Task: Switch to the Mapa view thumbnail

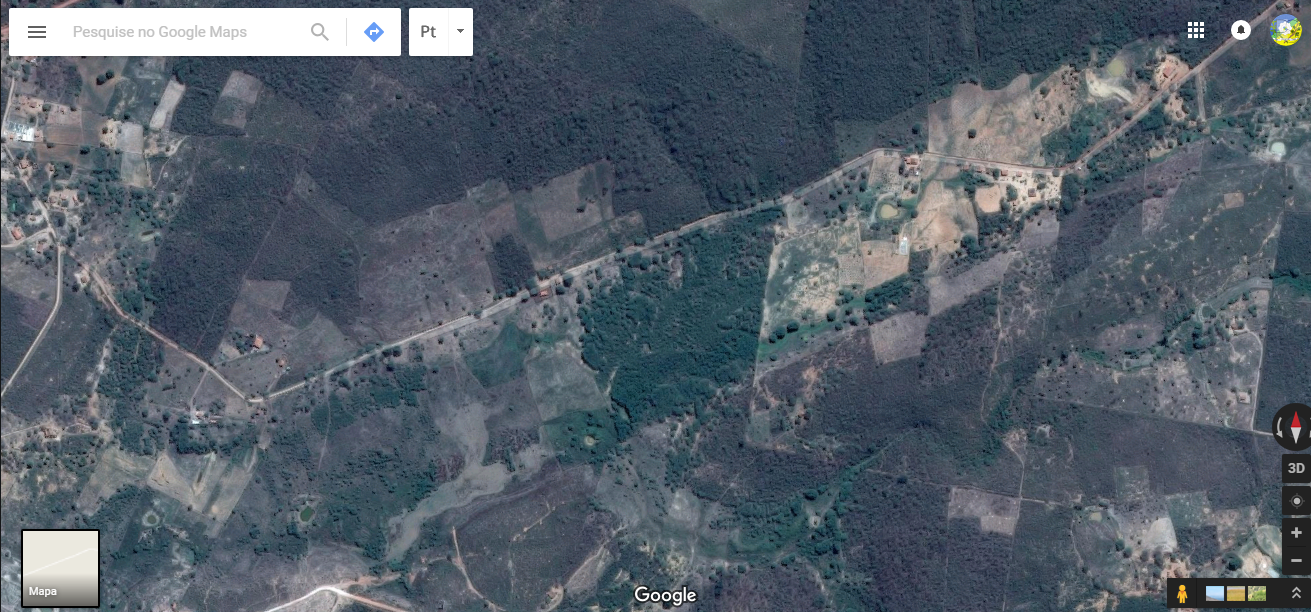Action: point(61,568)
